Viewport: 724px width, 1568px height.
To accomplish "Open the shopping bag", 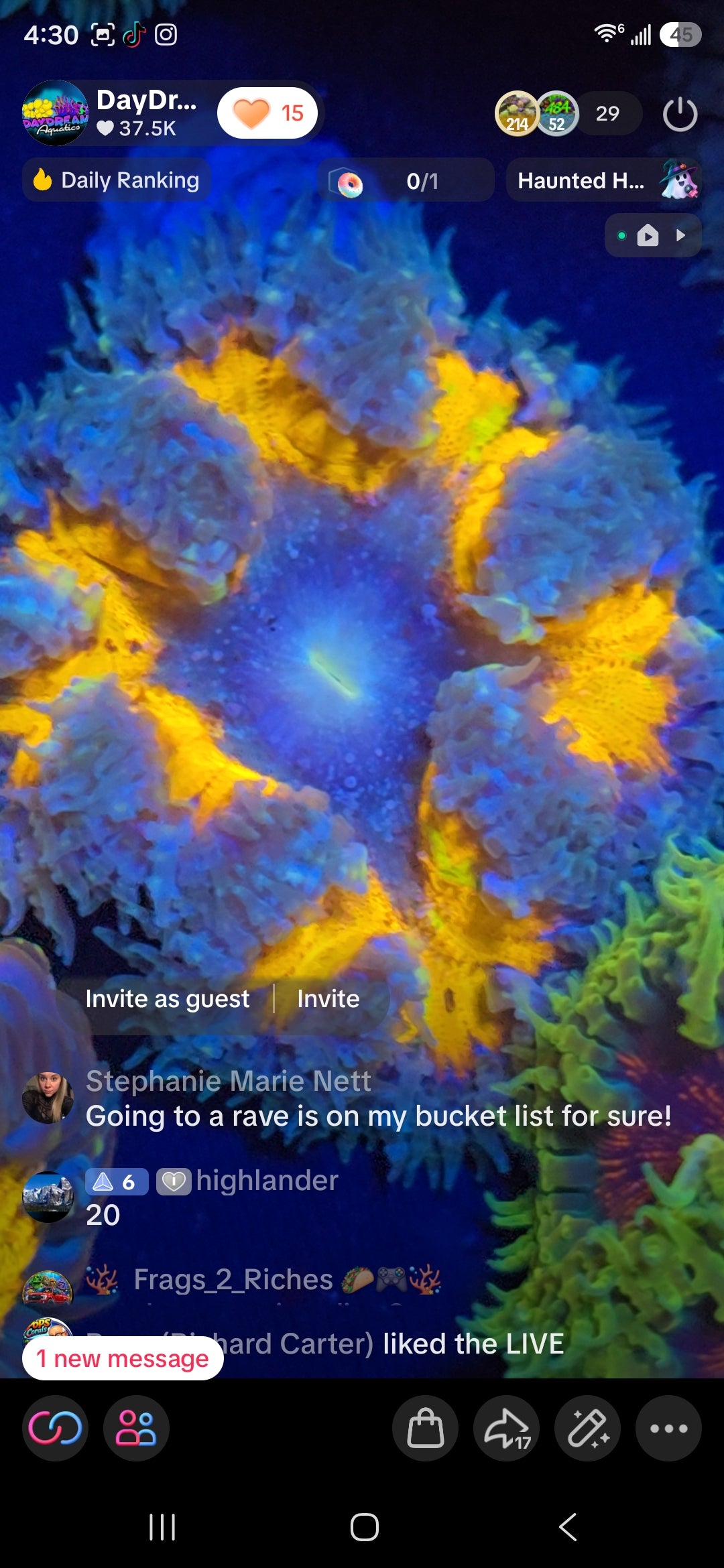I will [425, 1429].
